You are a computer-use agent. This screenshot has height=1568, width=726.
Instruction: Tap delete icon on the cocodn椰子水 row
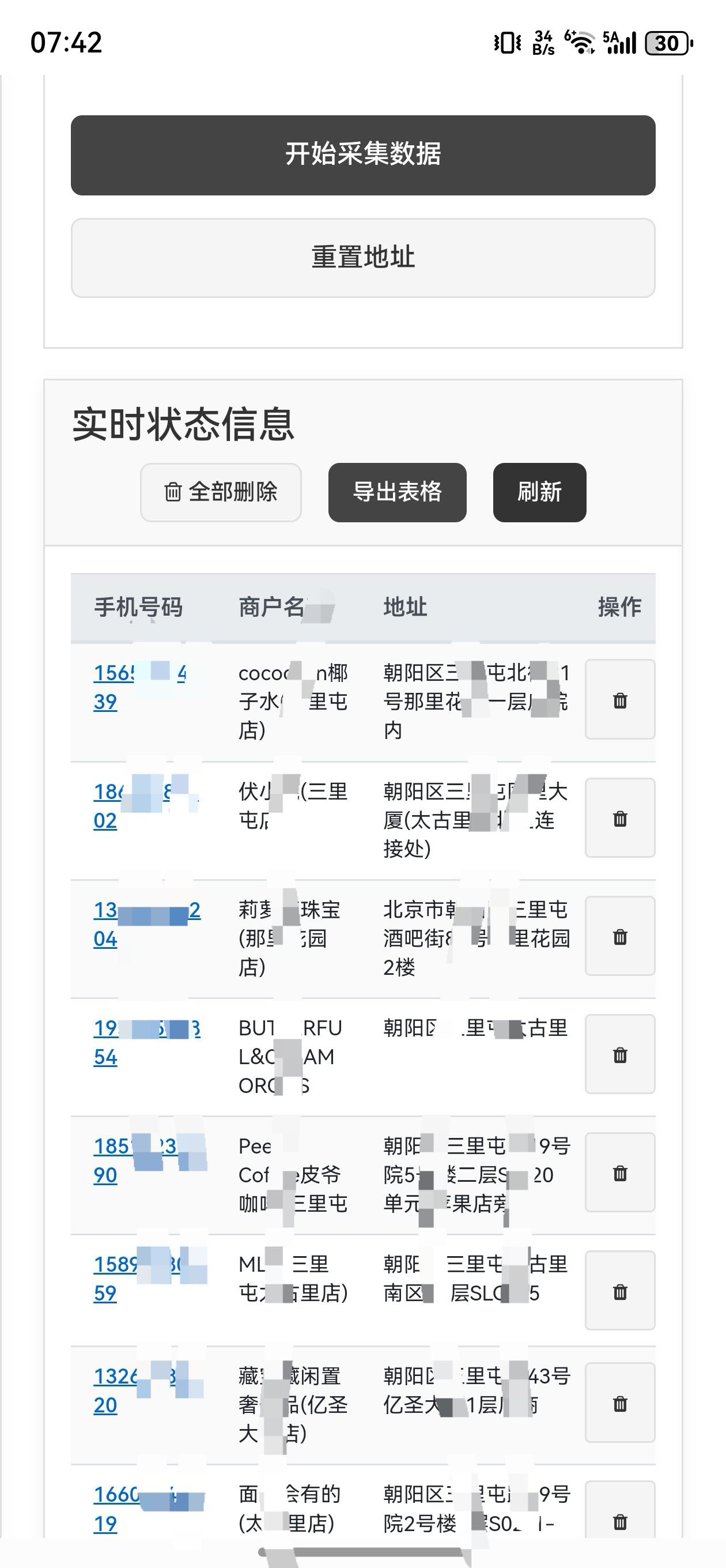(620, 700)
